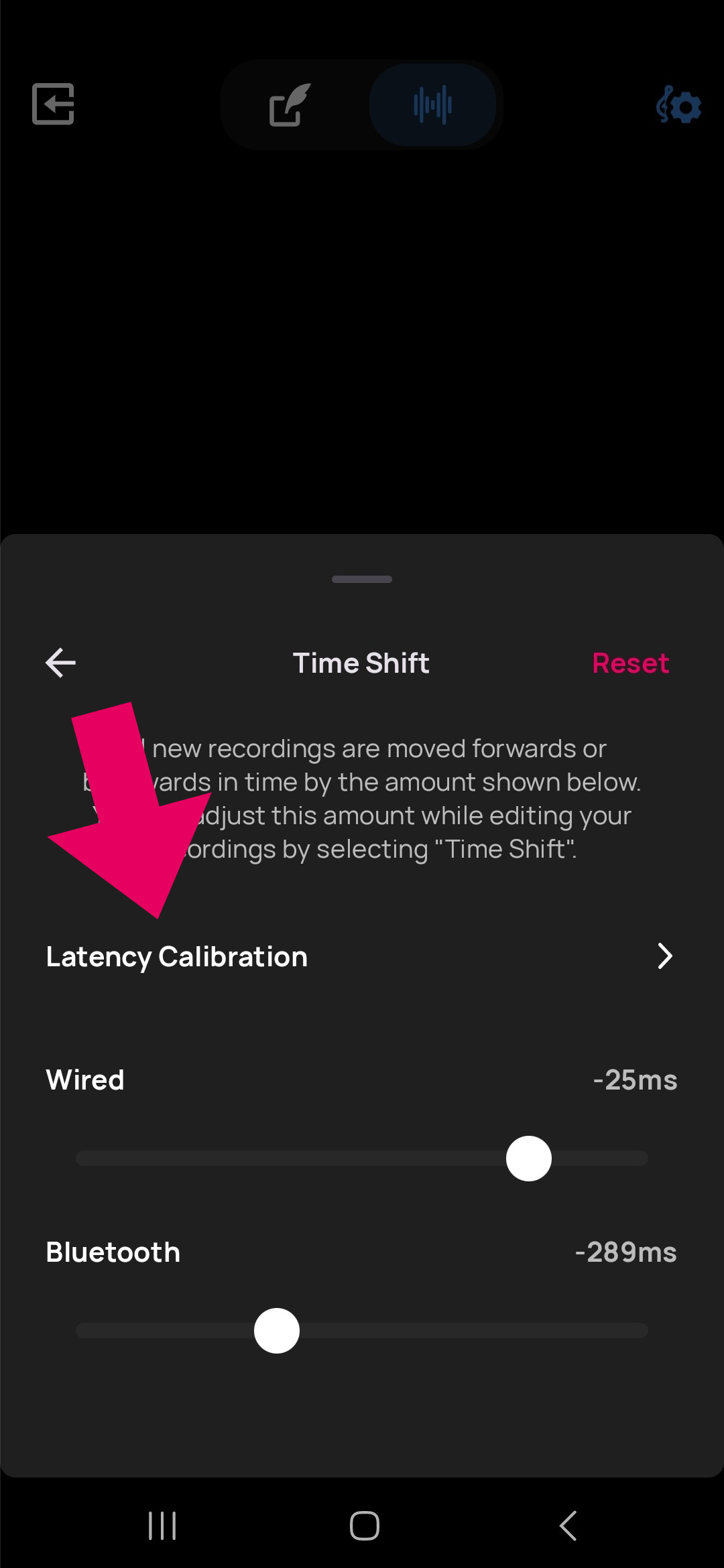Exit the studio with the top-left icon

click(53, 104)
